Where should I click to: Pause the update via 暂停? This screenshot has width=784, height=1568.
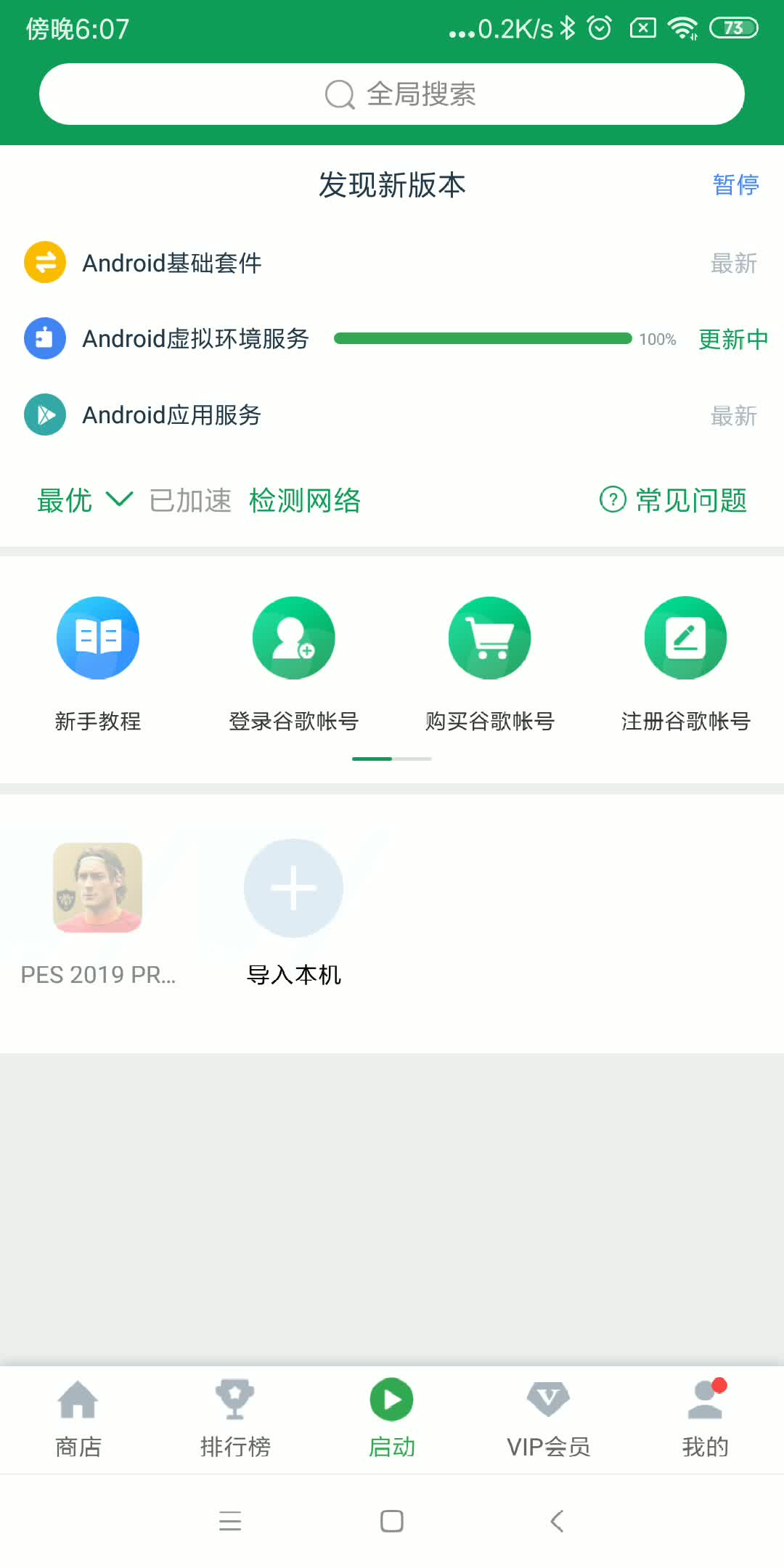click(x=735, y=184)
